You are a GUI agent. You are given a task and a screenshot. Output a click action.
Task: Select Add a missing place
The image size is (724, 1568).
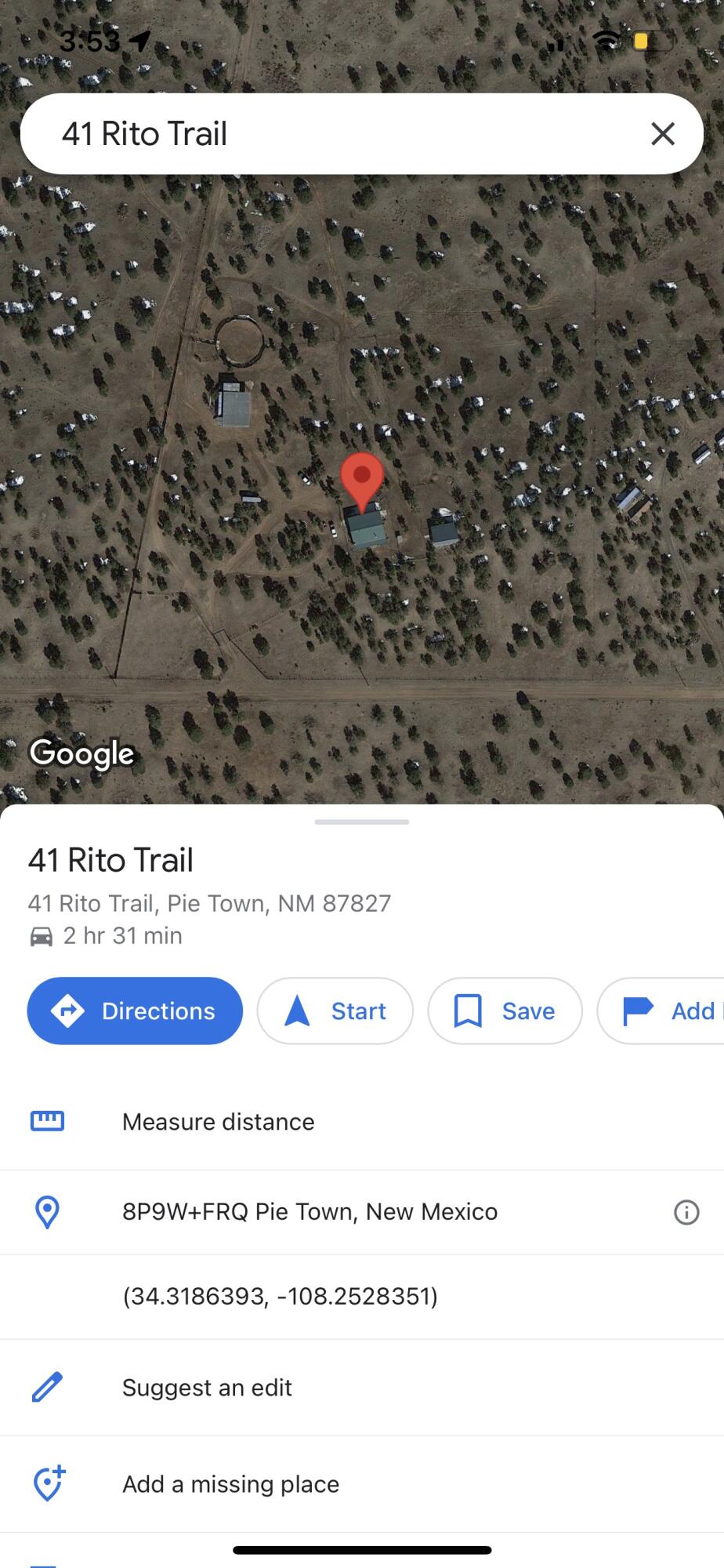pos(230,1484)
